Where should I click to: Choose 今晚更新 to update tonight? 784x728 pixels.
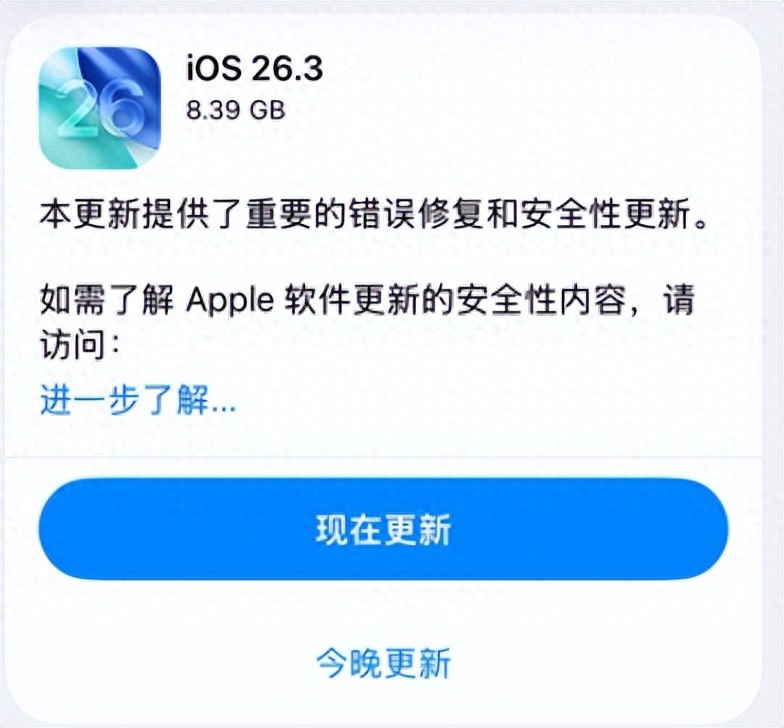point(383,661)
